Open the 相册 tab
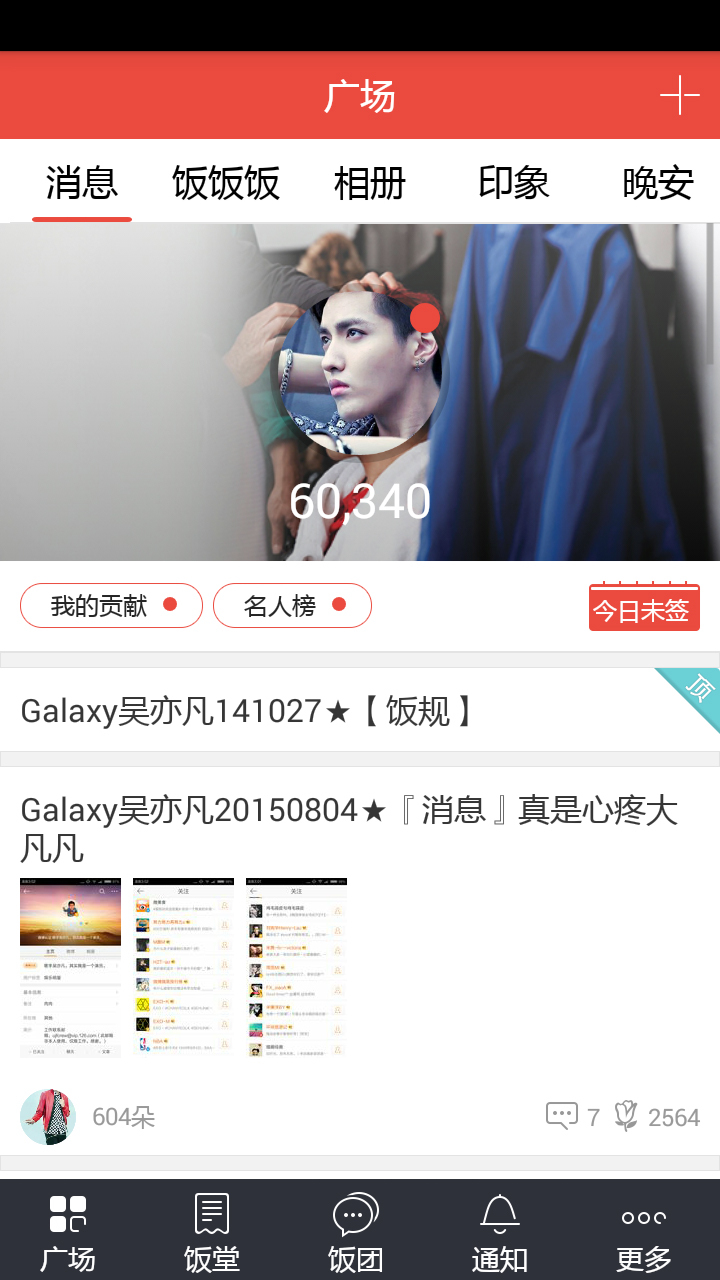720x1280 pixels. pos(370,184)
